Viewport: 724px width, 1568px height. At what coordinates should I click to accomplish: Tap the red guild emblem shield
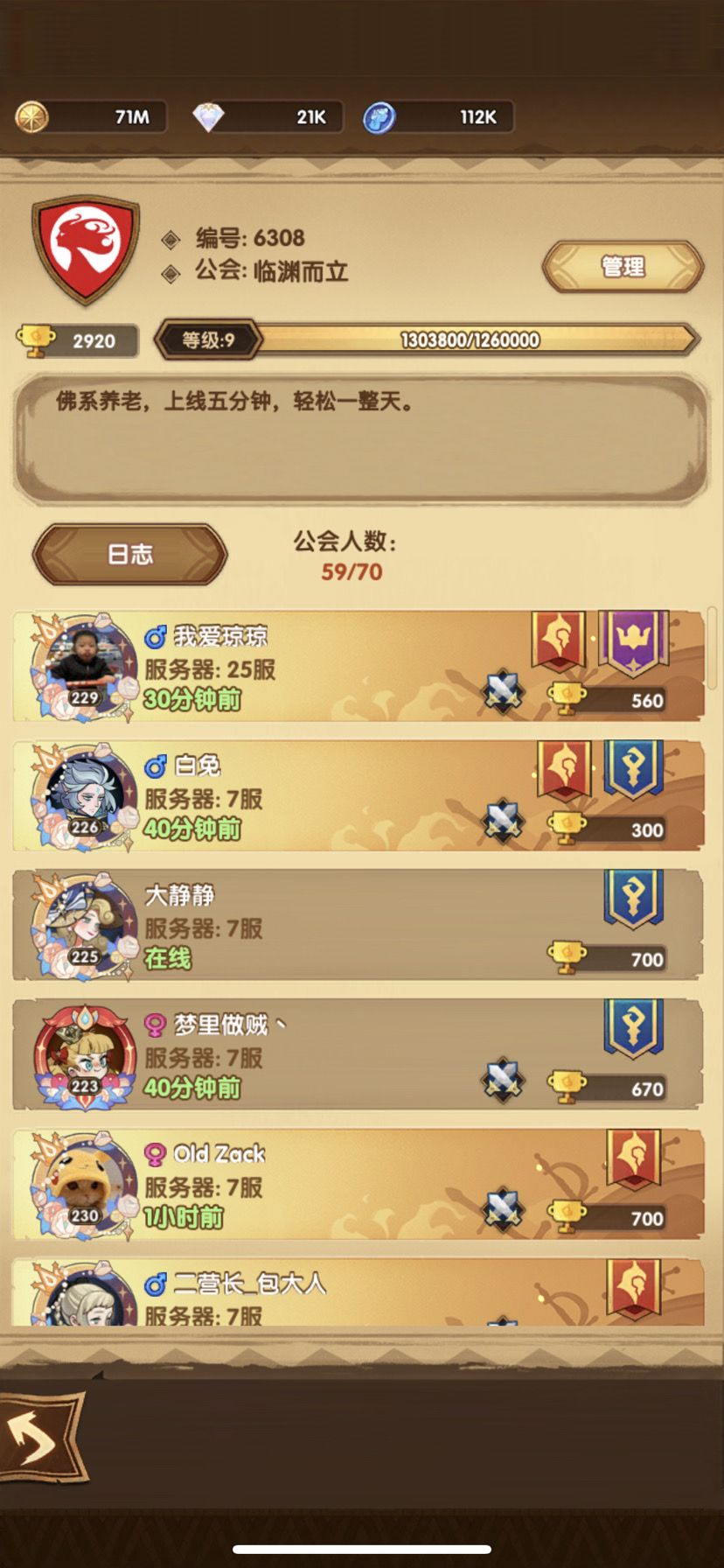(x=86, y=249)
